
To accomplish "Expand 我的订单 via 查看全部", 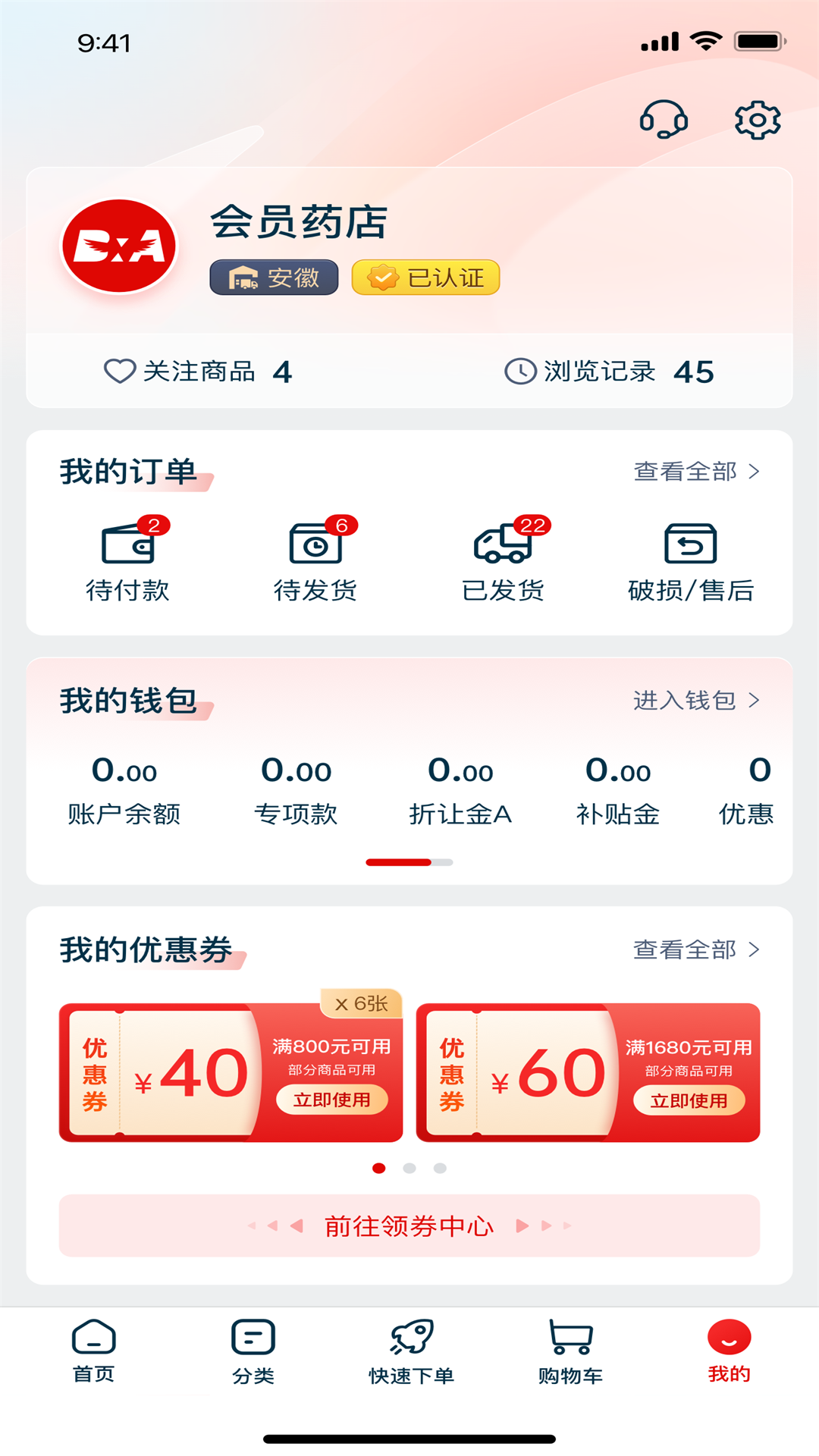I will (x=694, y=472).
